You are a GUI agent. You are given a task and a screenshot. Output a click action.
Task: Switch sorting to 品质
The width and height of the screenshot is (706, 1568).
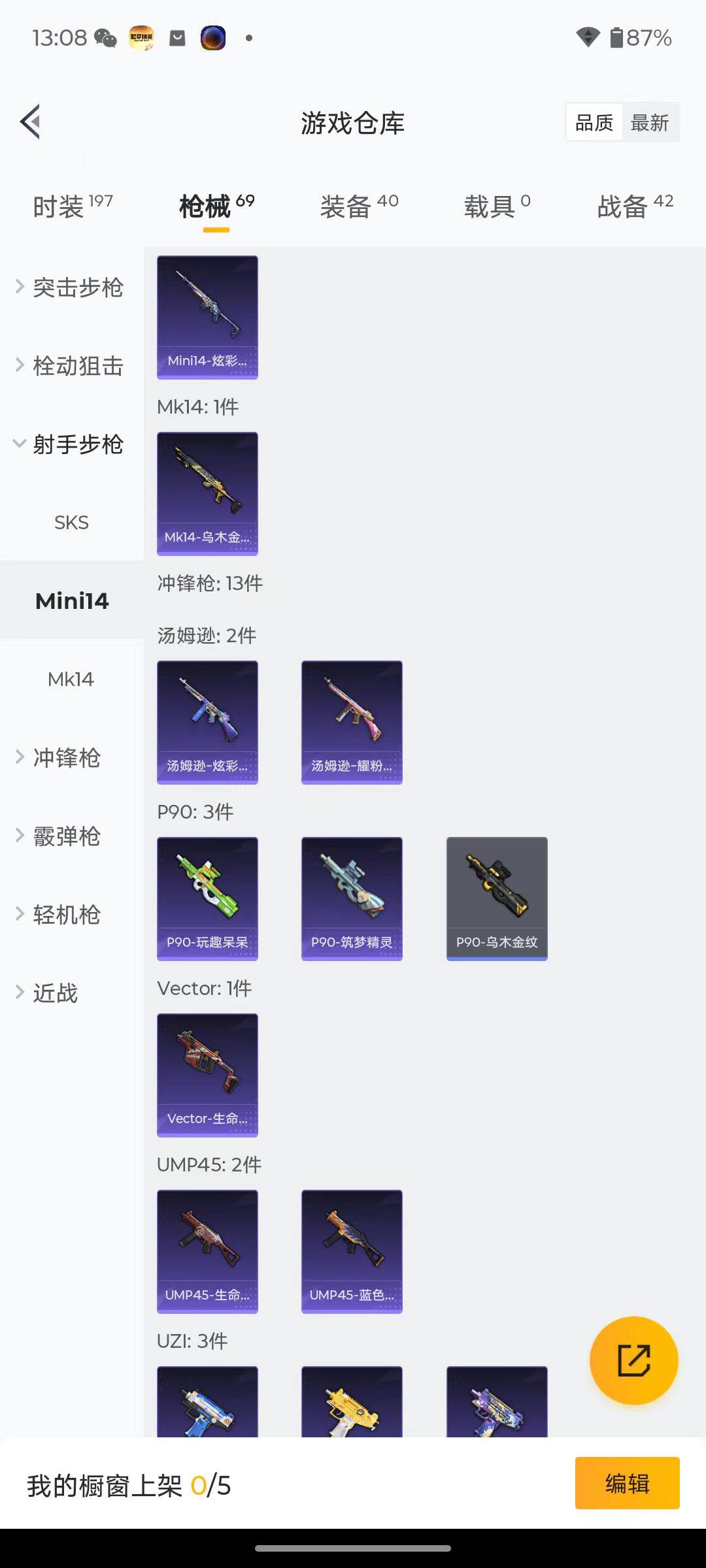594,122
